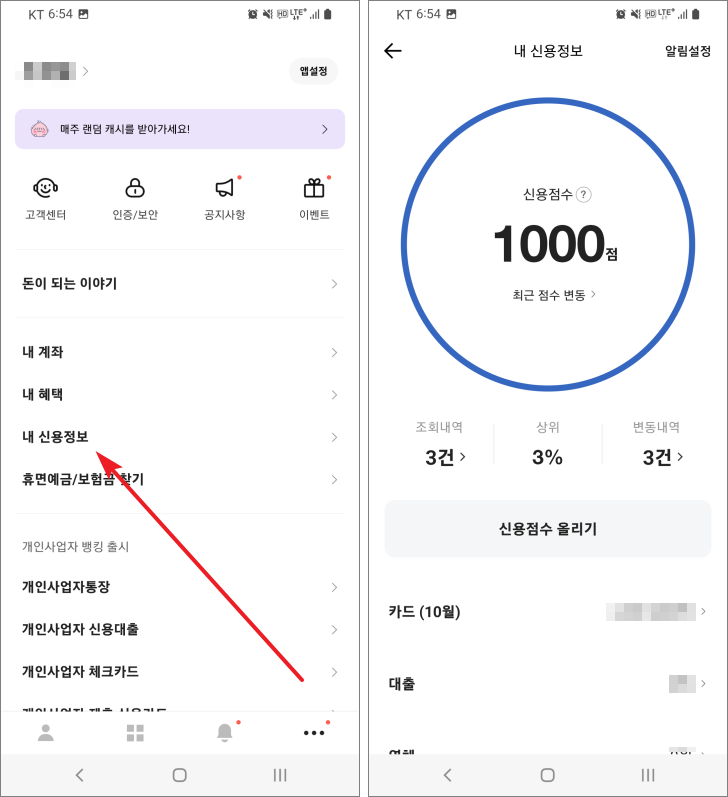Open the 카드 (10월) row

[548, 611]
